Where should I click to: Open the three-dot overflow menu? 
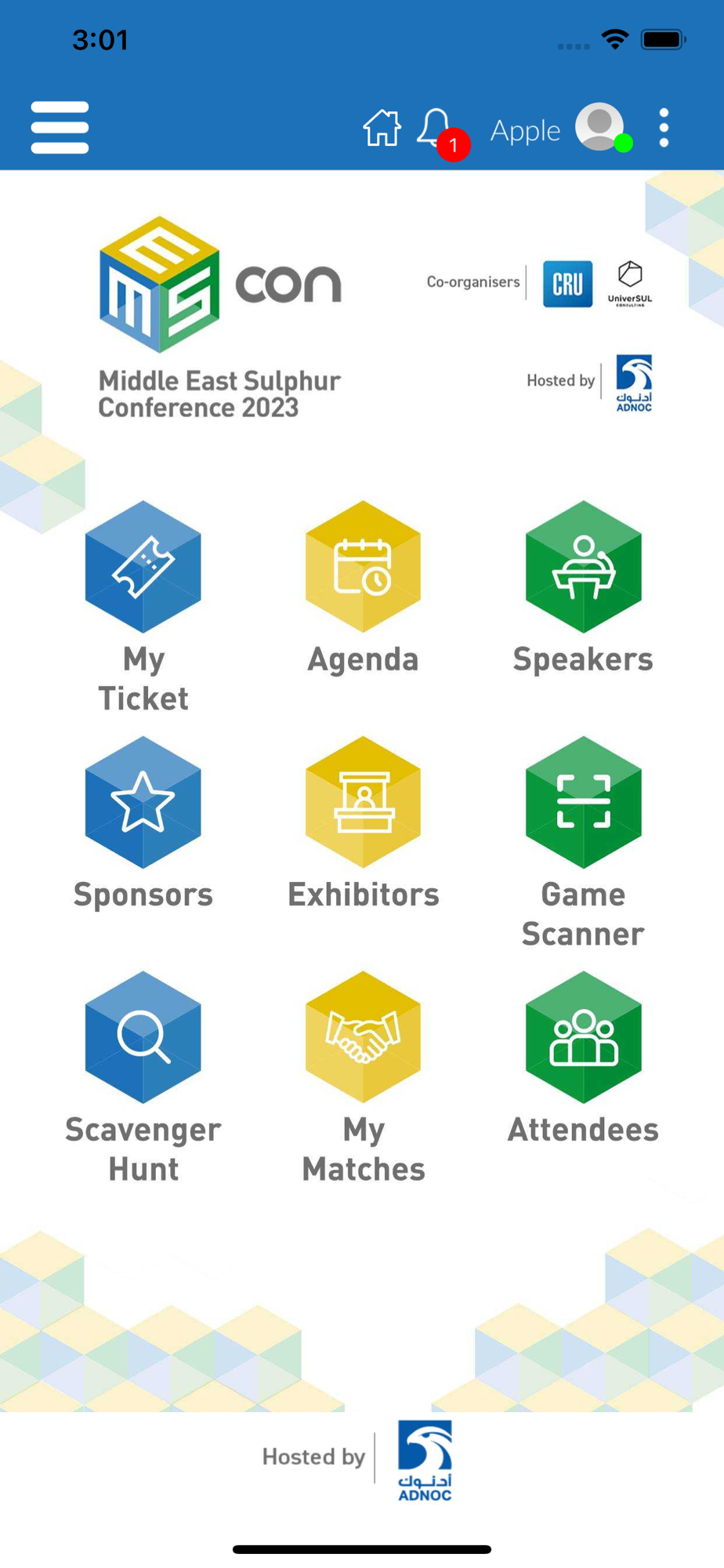664,128
